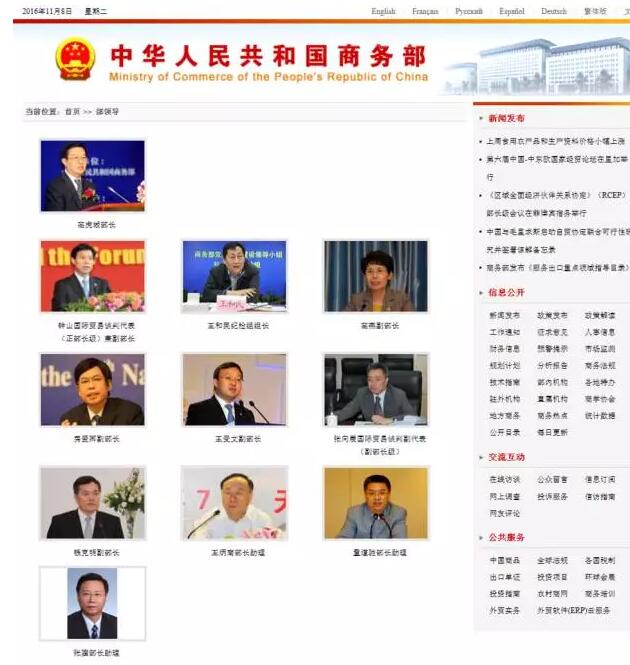Open 在线访谈 under 交流互动
Screen dimensions: 630x665
pyautogui.click(x=505, y=480)
